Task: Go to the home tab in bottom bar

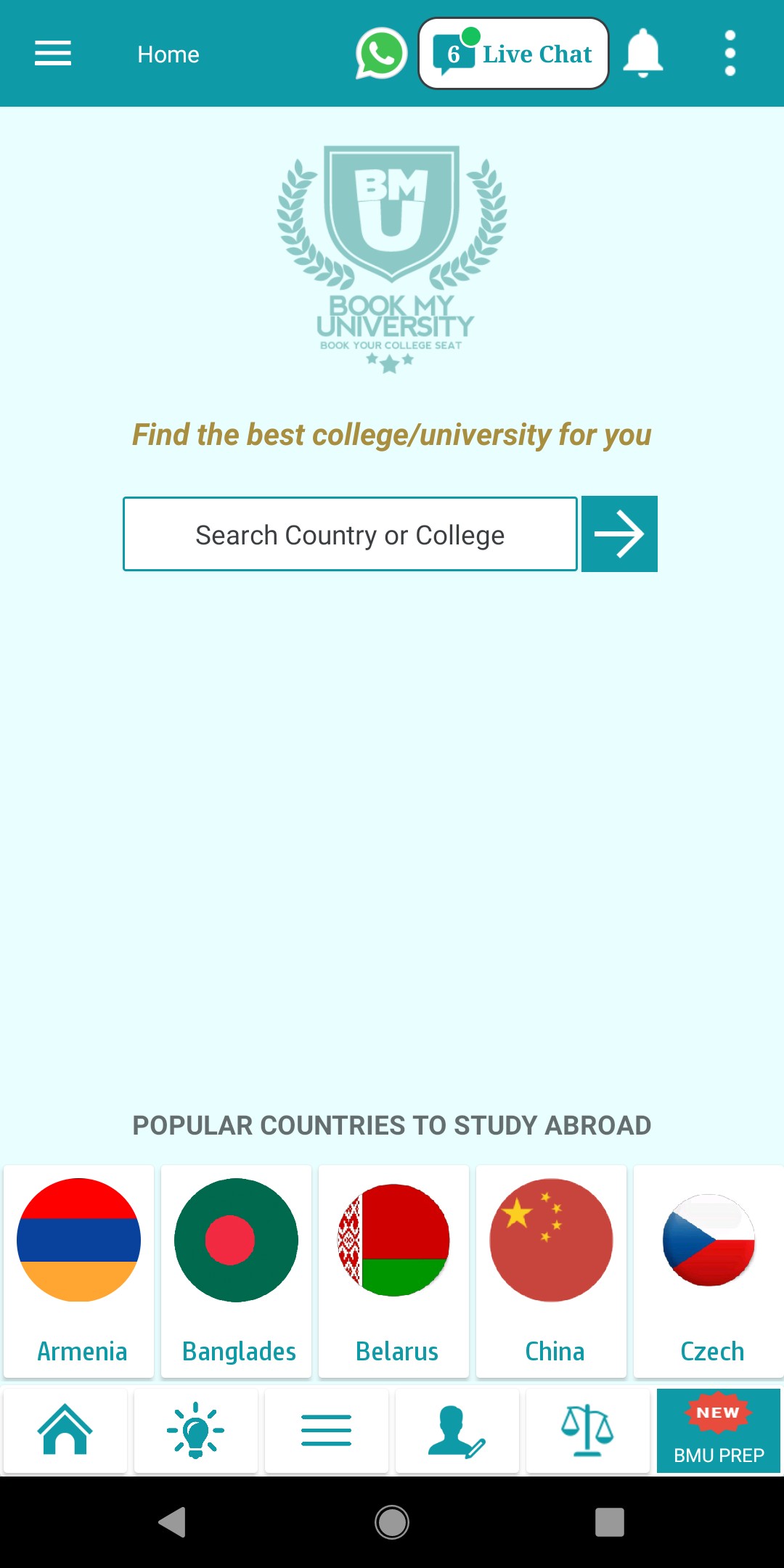Action: (x=65, y=1430)
